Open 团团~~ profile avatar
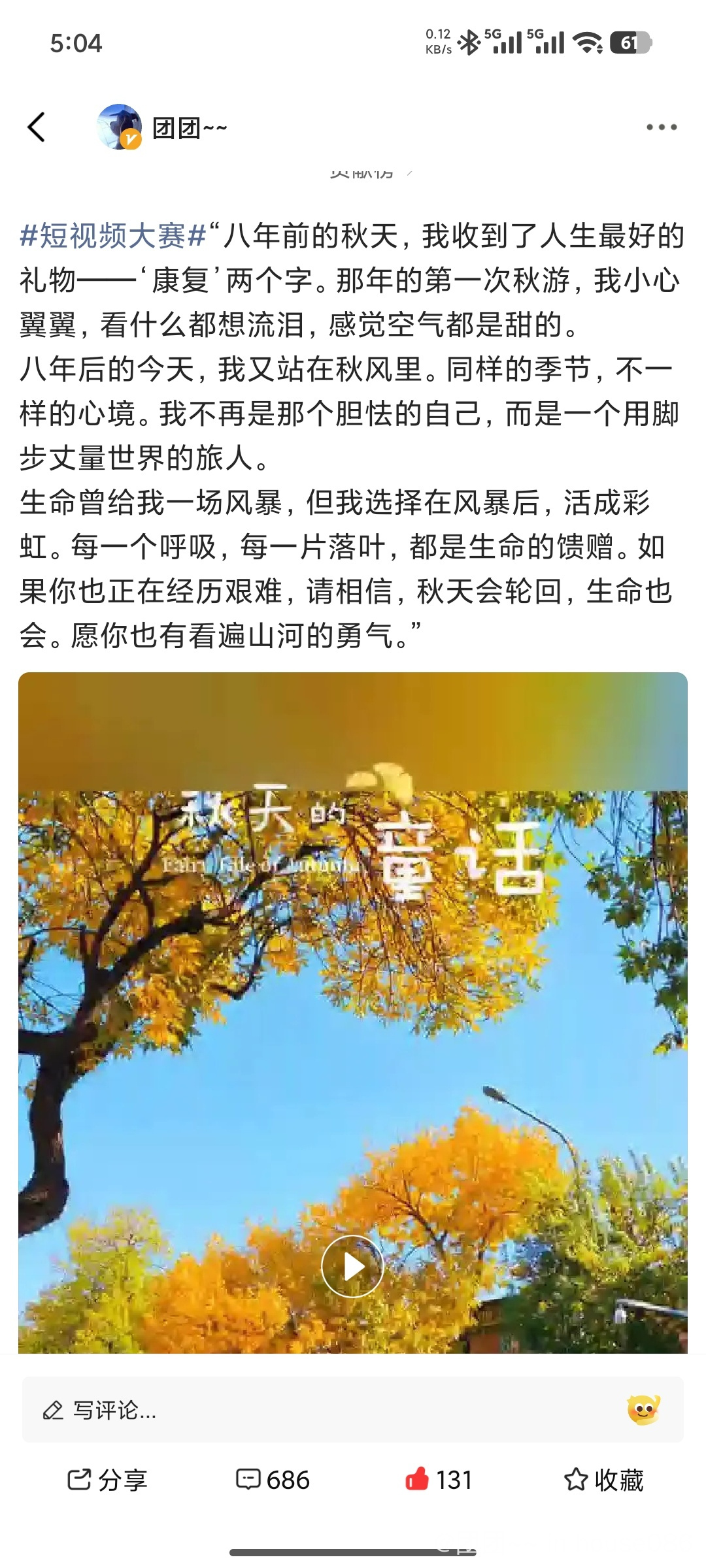Screen dimensions: 706x1568 point(119,127)
